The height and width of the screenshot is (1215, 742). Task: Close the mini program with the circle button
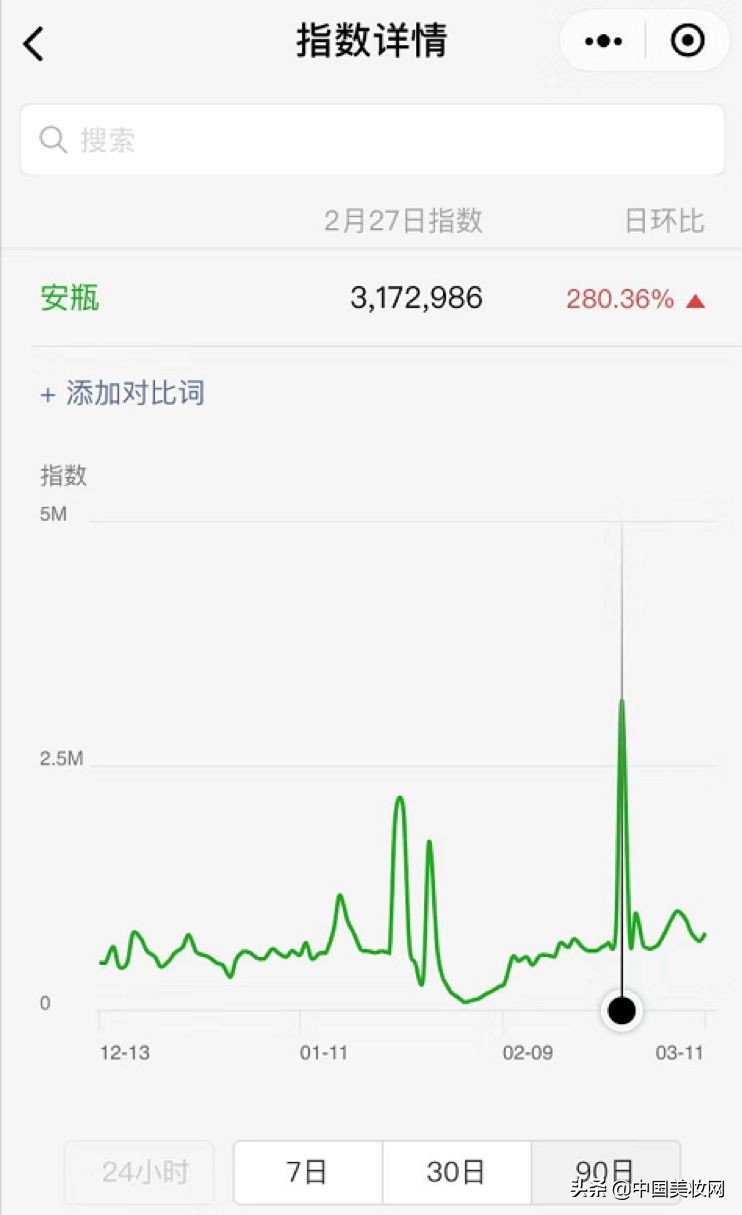(x=687, y=41)
